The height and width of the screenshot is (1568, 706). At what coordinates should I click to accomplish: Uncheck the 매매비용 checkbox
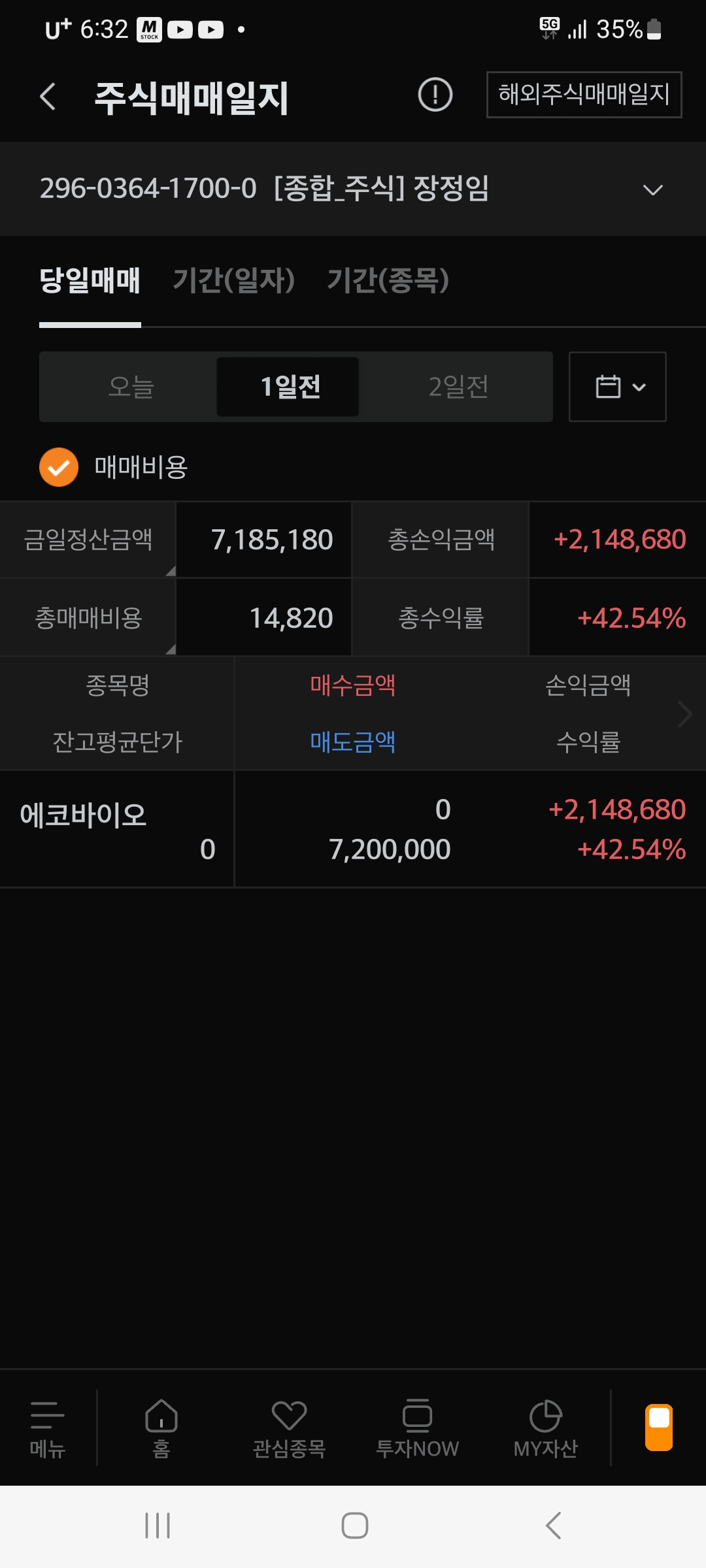(59, 467)
